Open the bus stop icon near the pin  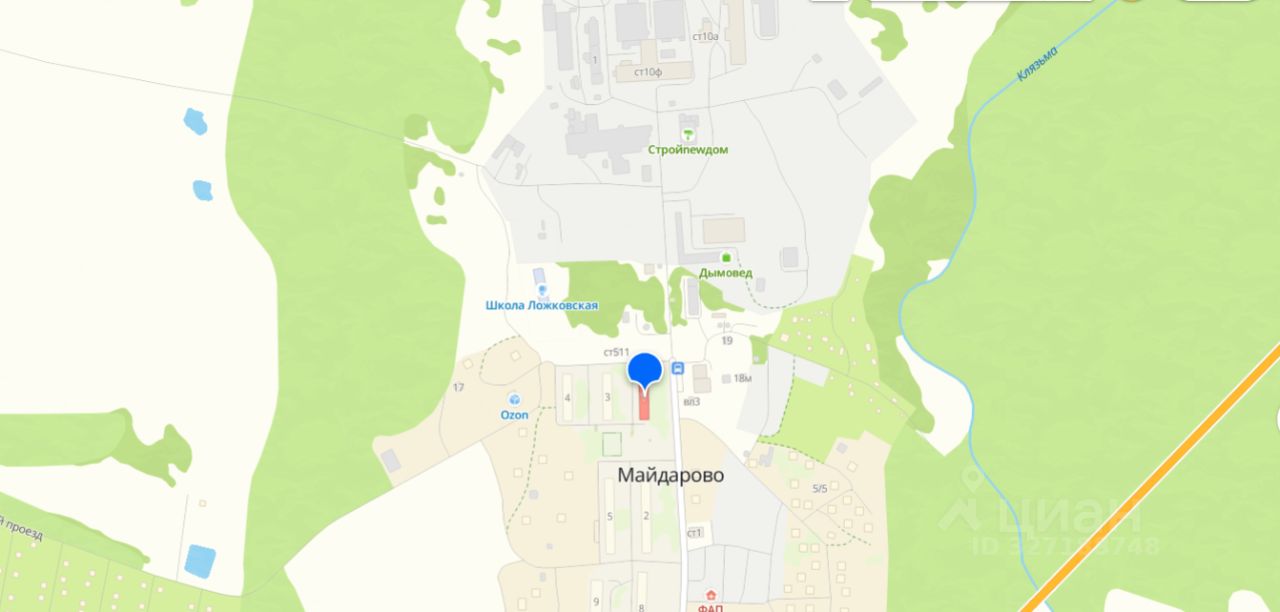click(679, 368)
